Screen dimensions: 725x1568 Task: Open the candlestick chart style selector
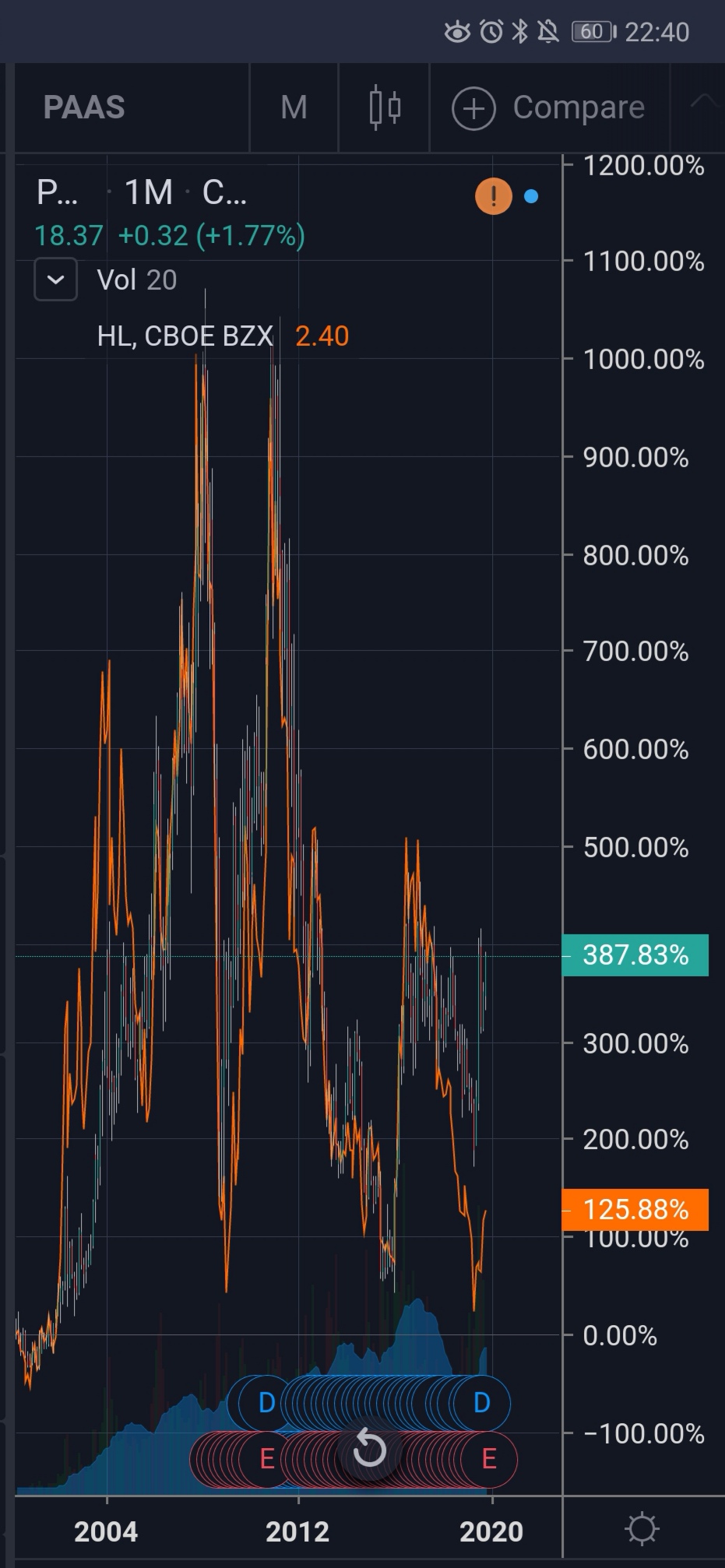(x=384, y=107)
